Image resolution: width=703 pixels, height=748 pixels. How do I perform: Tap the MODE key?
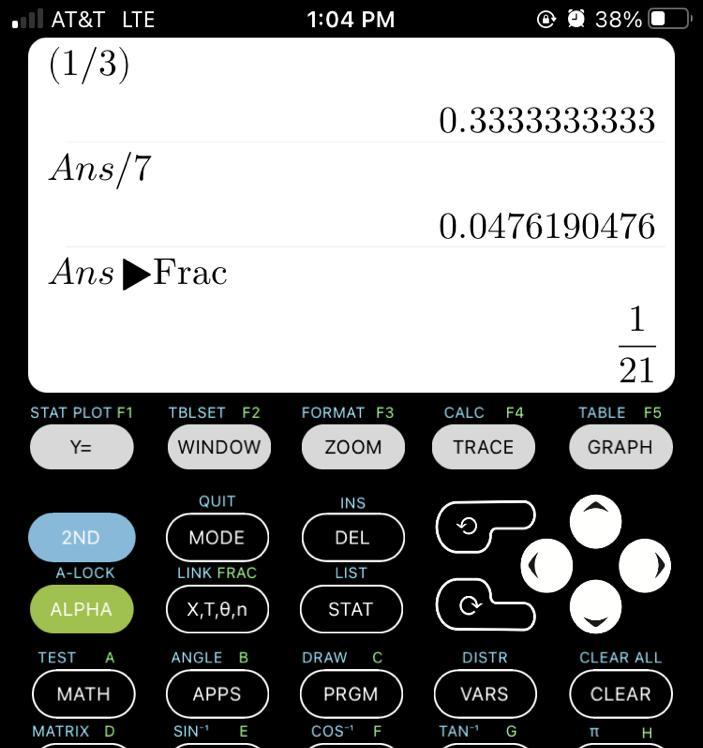[x=217, y=537]
